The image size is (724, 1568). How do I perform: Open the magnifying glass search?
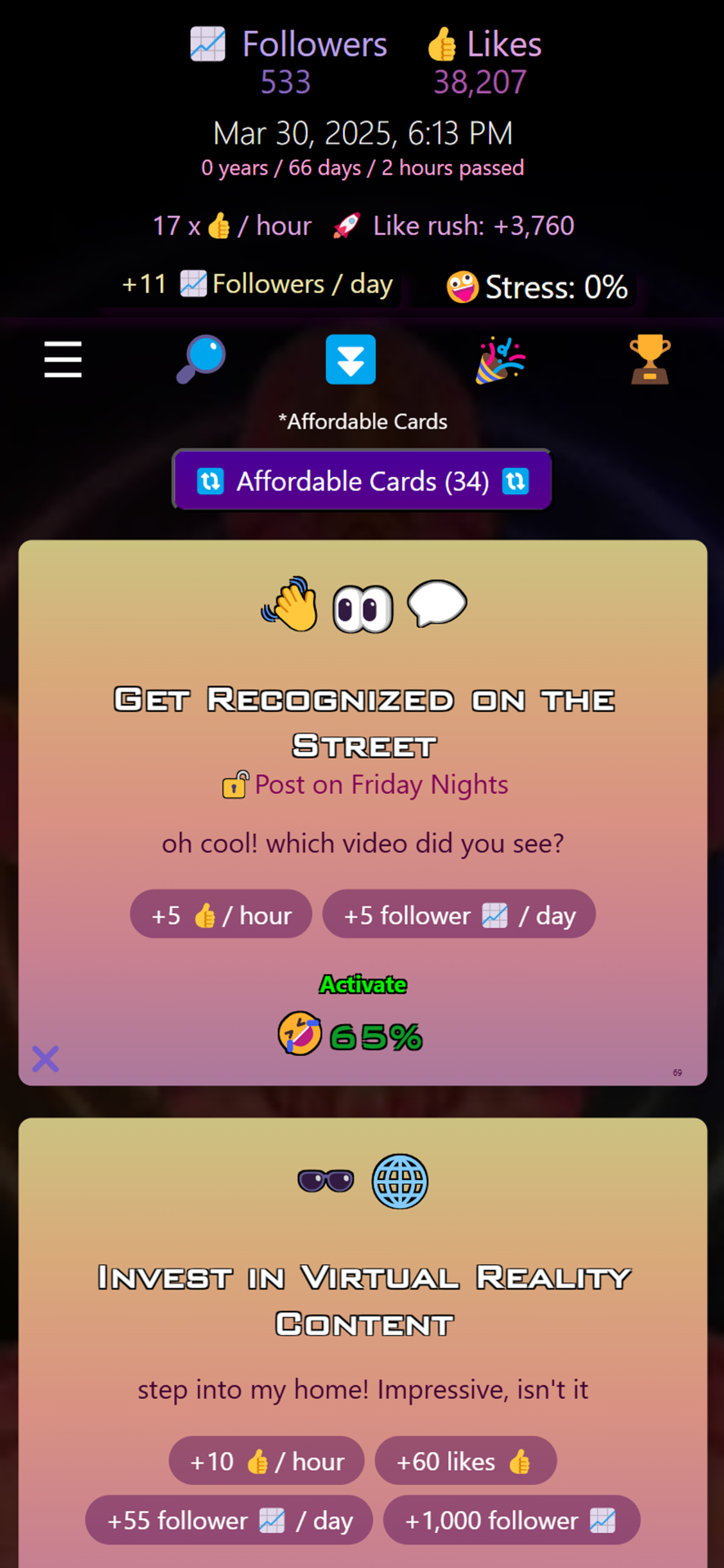click(201, 359)
